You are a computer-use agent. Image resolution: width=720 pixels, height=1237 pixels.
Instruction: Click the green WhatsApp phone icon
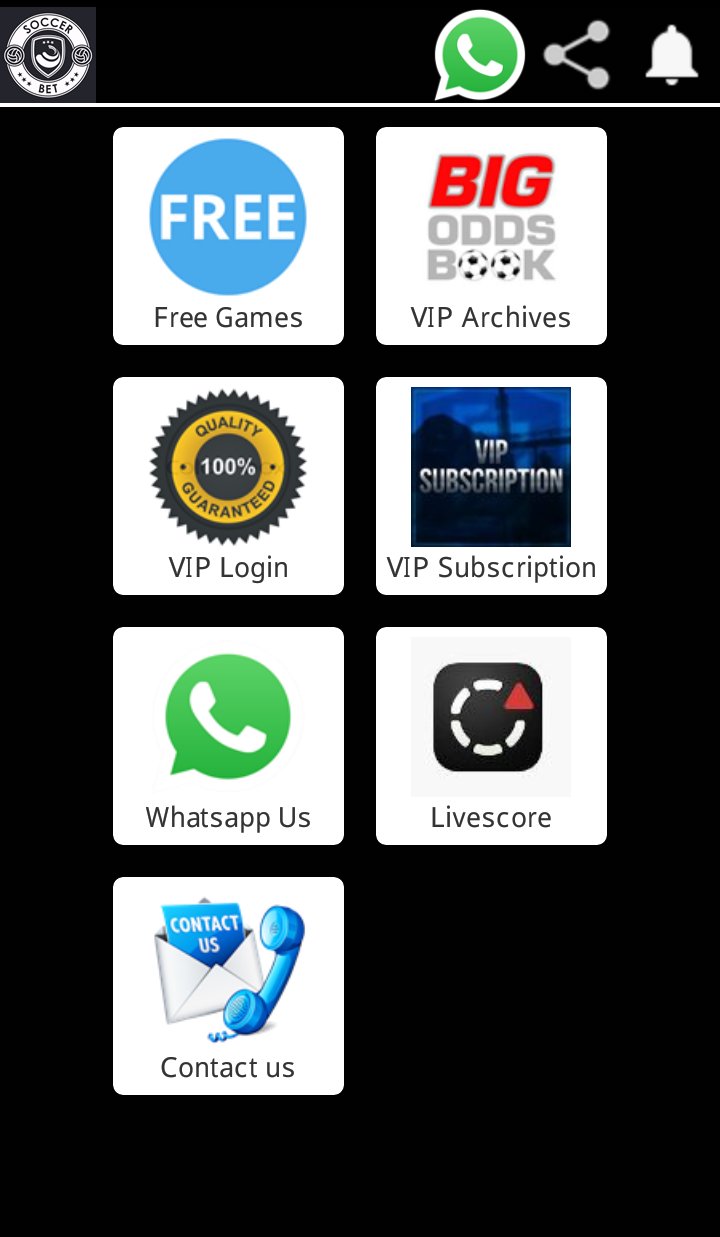click(x=228, y=715)
